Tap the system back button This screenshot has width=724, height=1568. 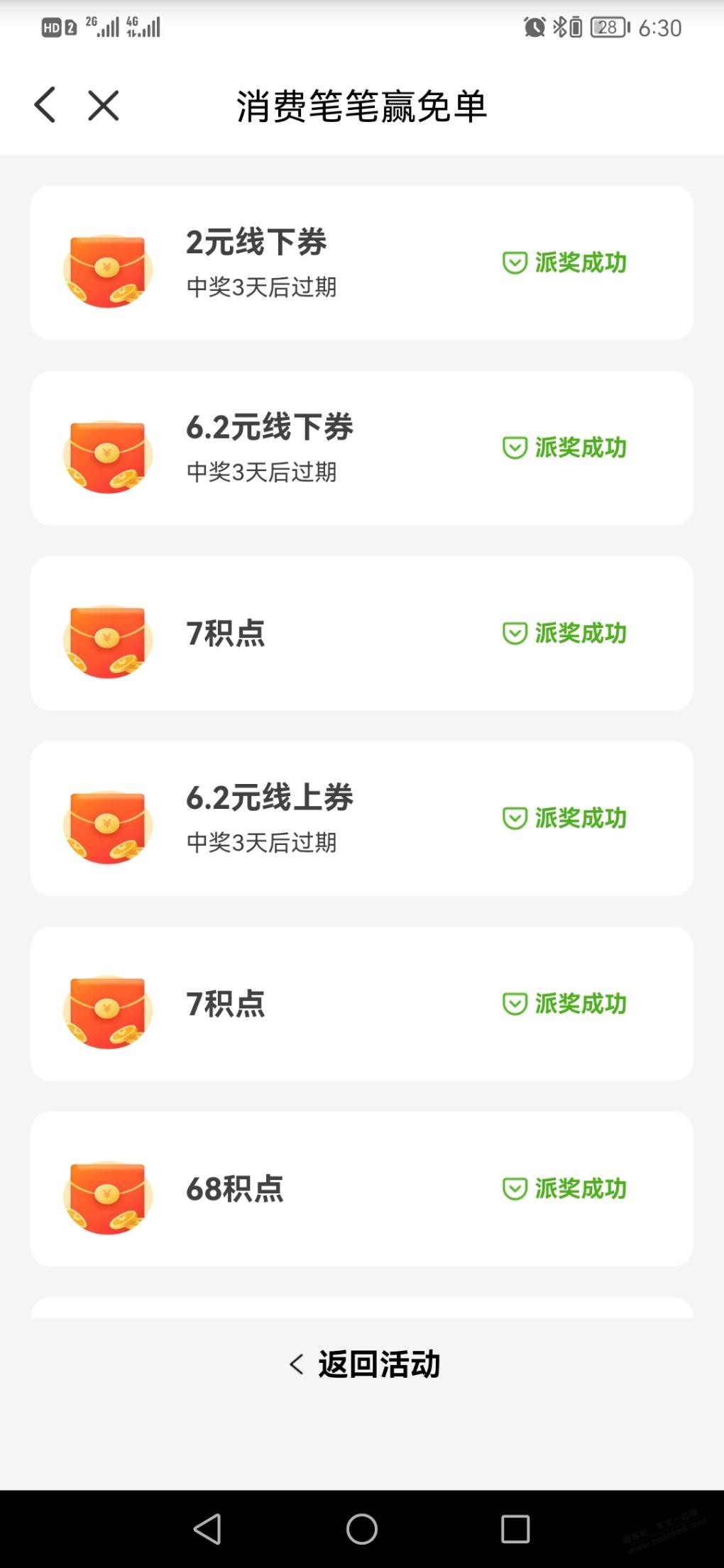pos(207,1528)
